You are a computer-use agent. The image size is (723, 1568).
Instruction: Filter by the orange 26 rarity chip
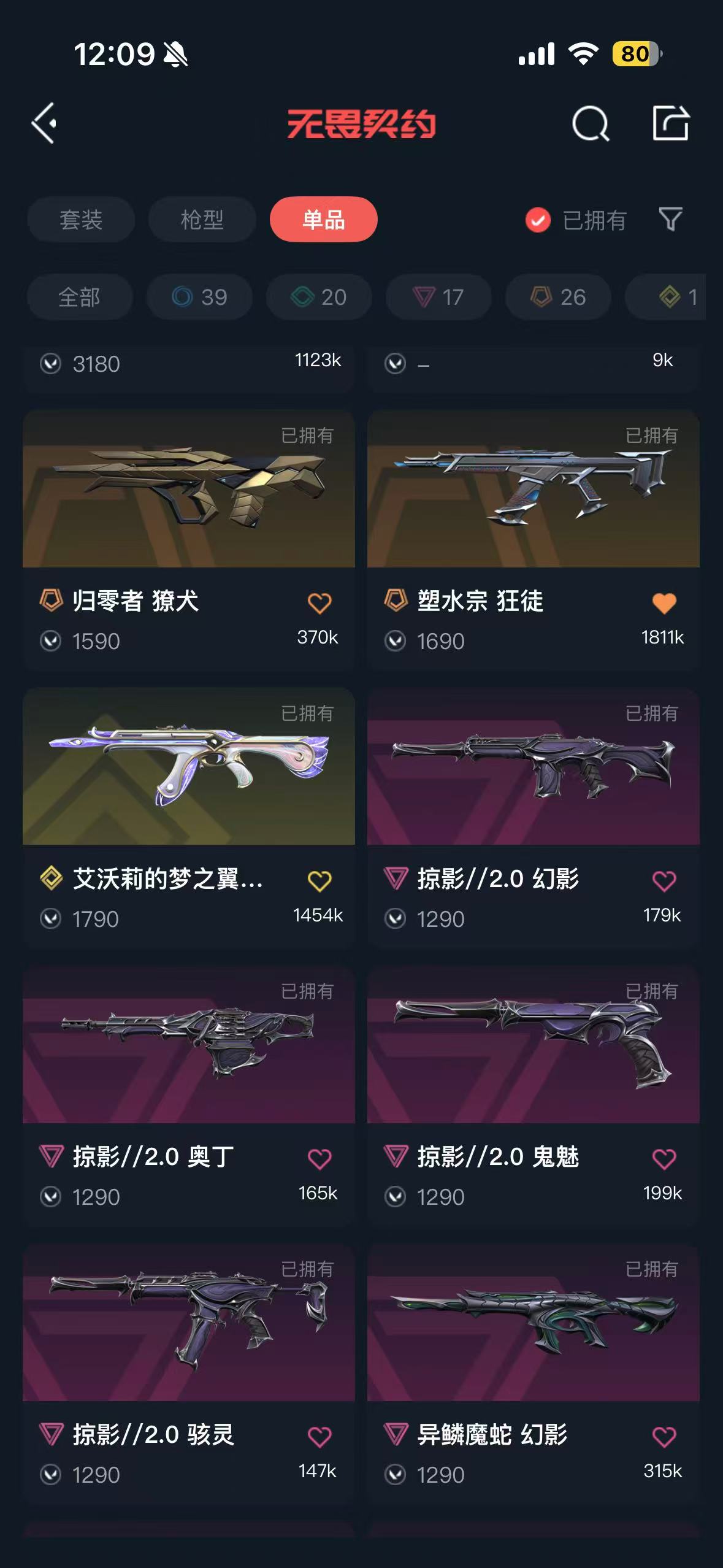click(558, 298)
